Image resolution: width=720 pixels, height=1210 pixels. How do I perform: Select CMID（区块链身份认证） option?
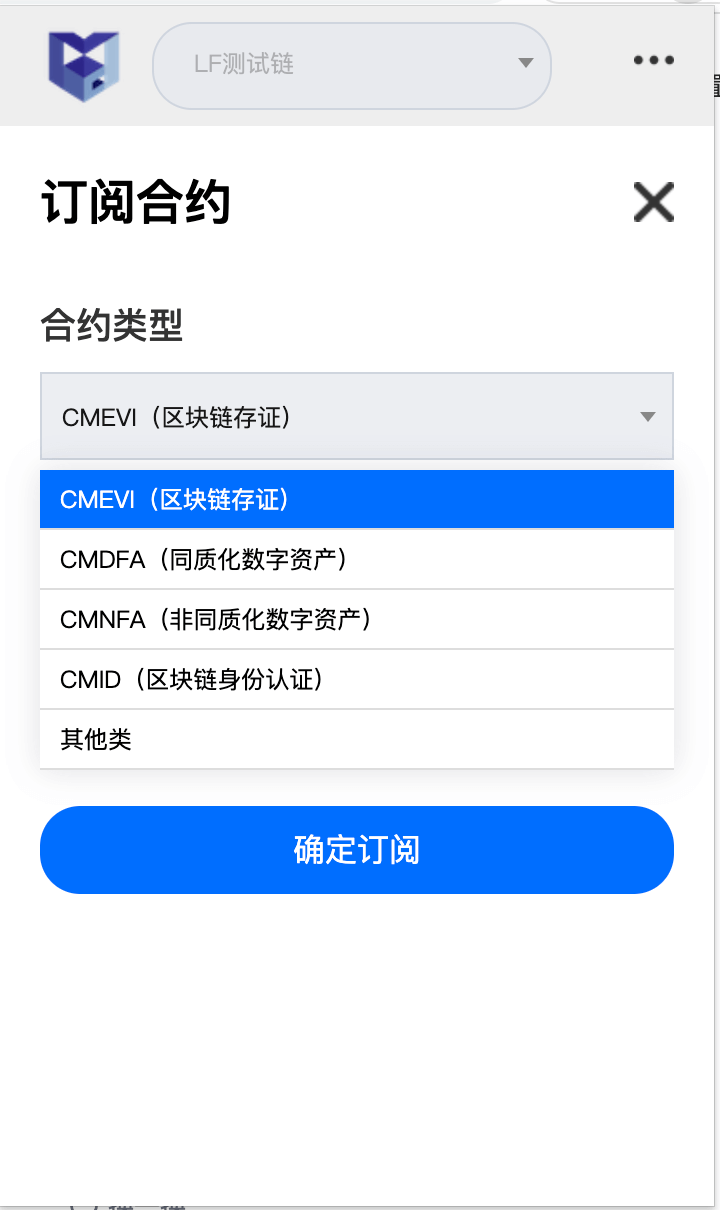point(357,679)
